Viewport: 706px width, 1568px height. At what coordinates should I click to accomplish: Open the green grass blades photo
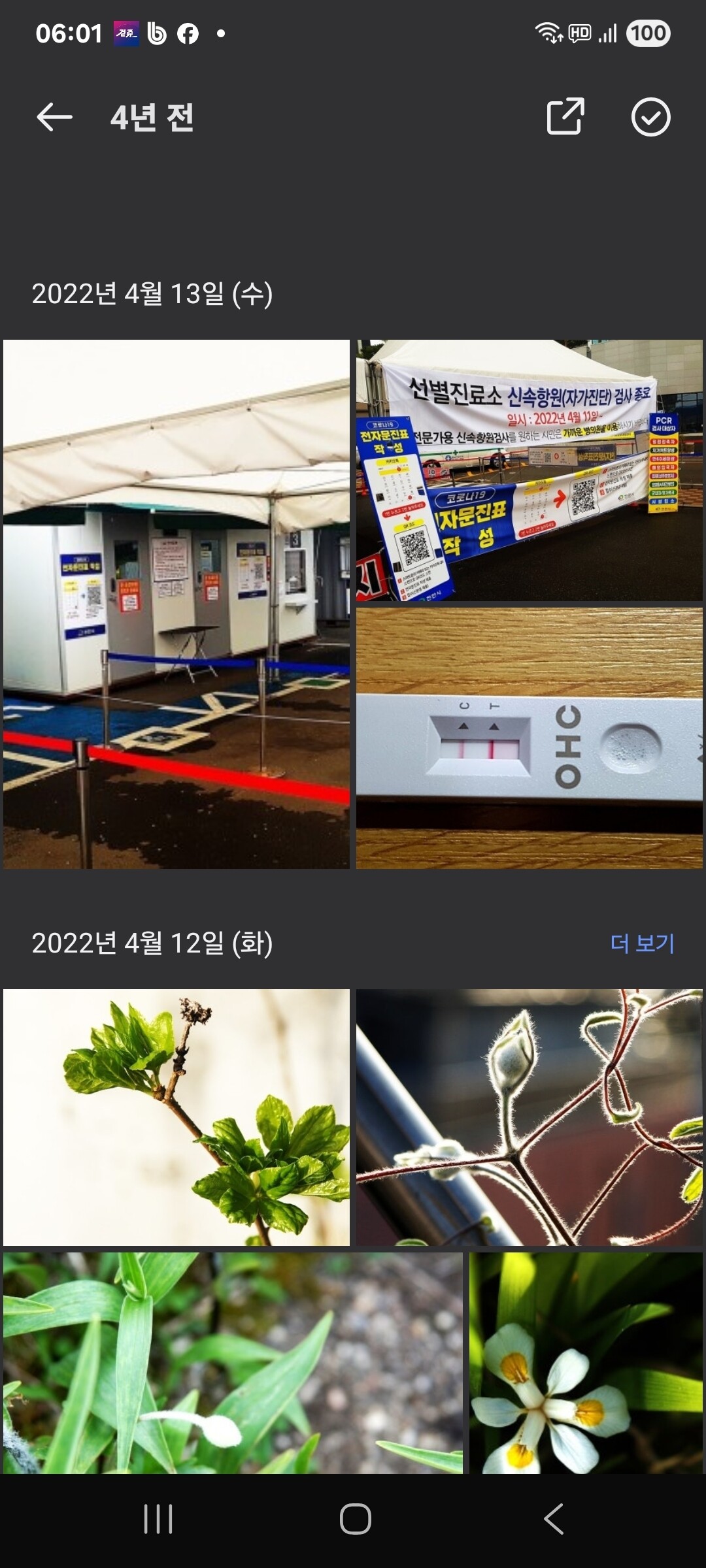point(233,1362)
